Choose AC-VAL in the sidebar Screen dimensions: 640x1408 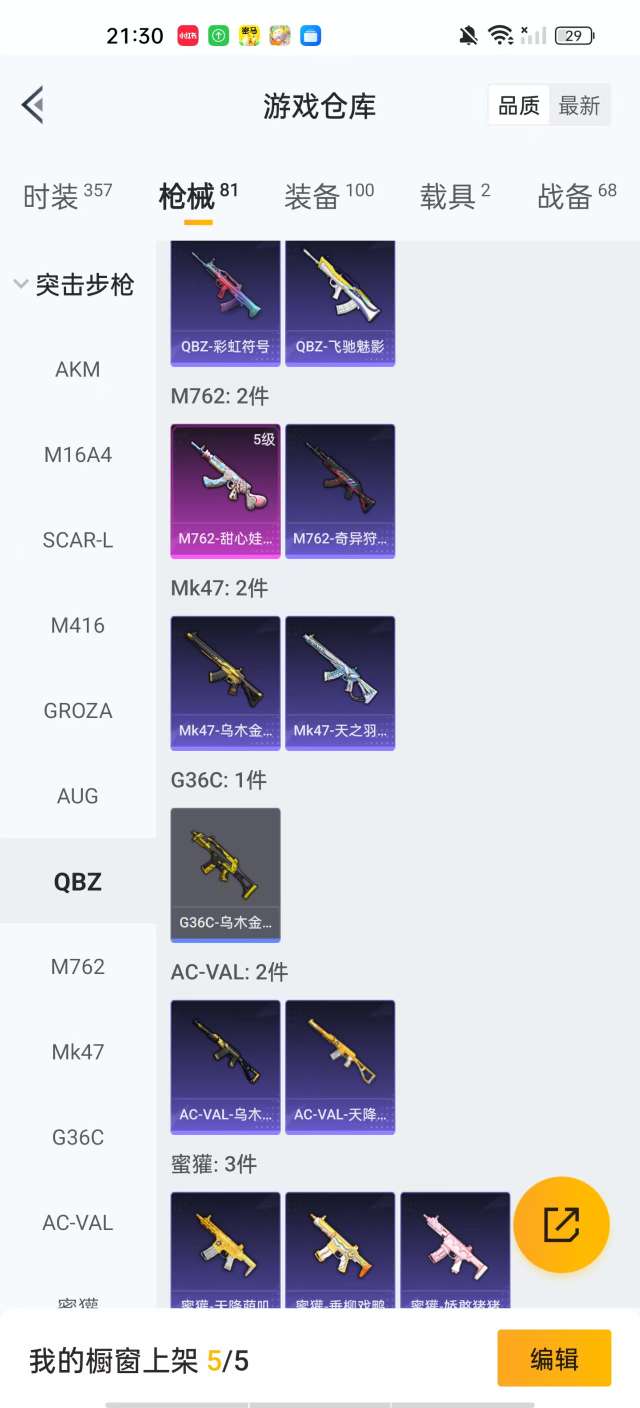pyautogui.click(x=78, y=1223)
